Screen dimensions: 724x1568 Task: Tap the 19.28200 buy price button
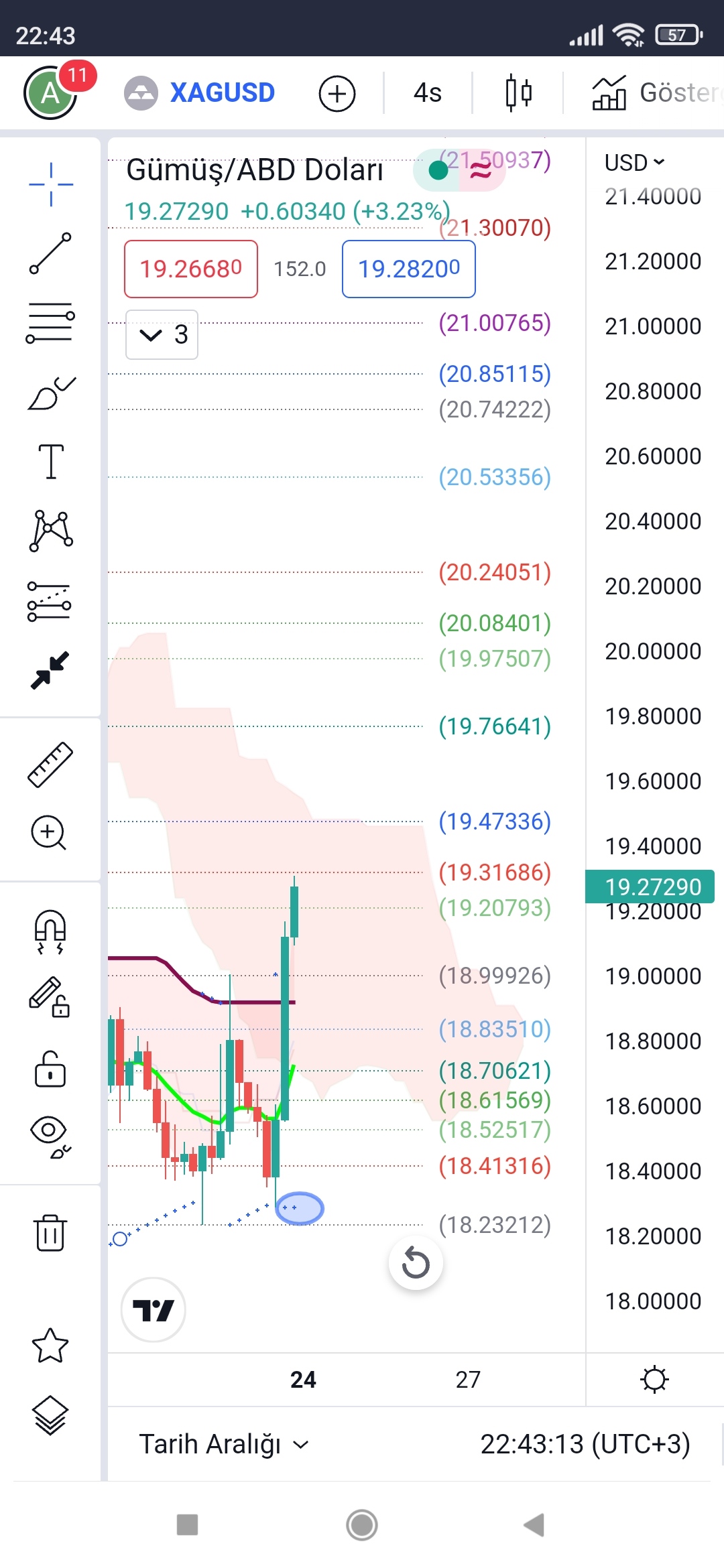[409, 269]
